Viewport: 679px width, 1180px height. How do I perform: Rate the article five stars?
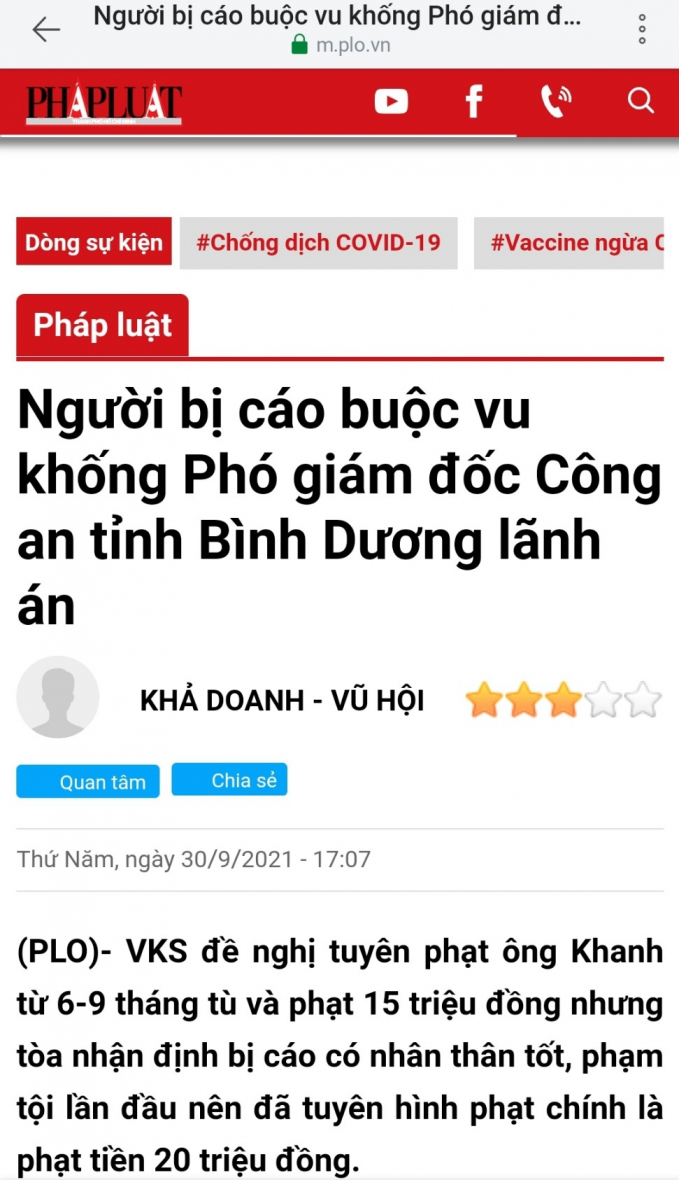[x=644, y=700]
